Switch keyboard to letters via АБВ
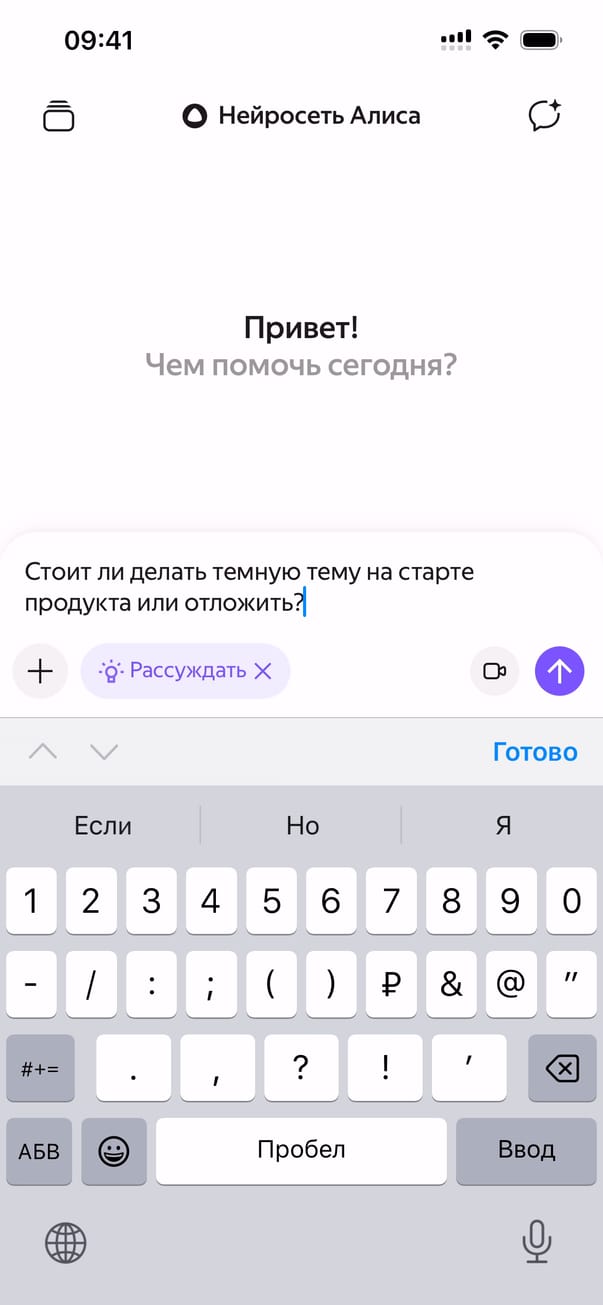 pyautogui.click(x=40, y=1151)
